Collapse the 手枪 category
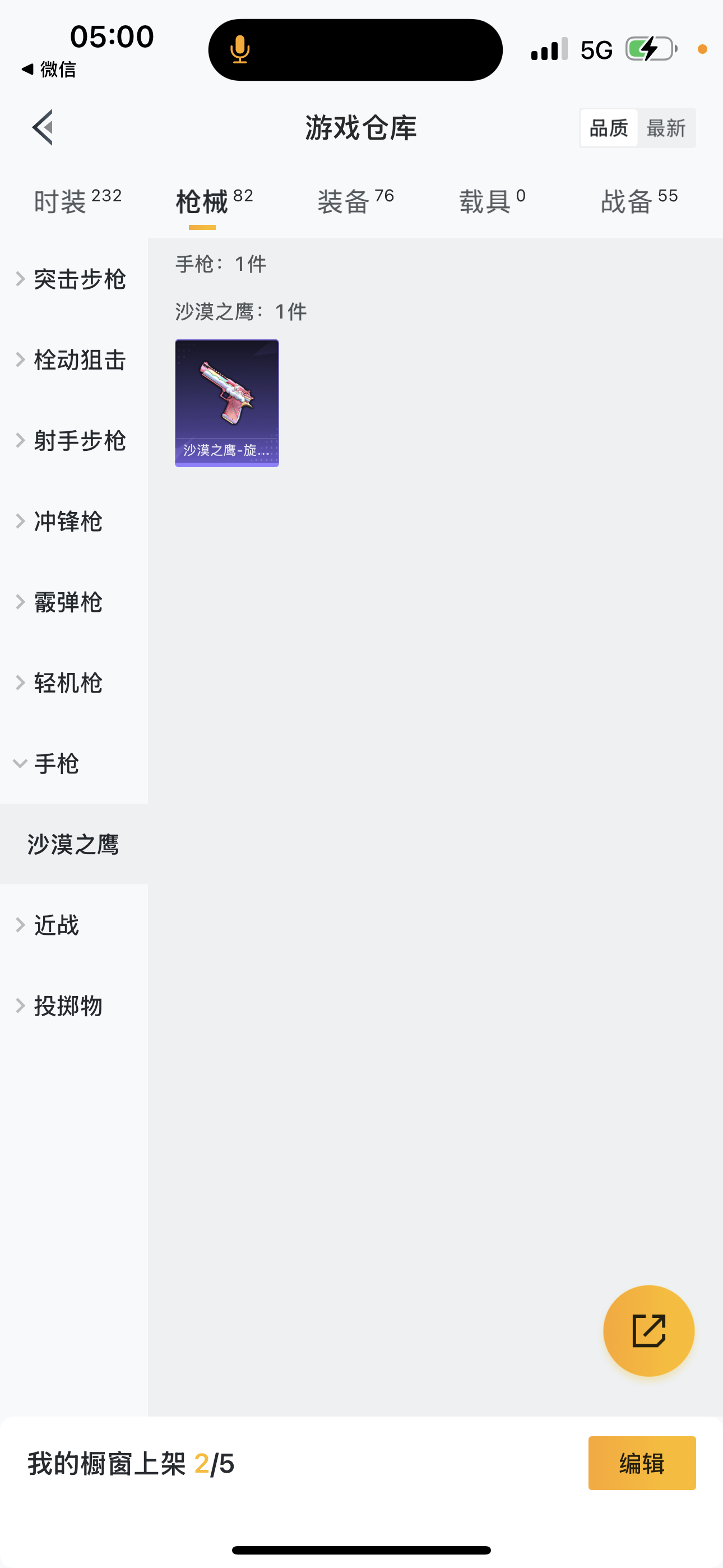The image size is (723, 1568). point(55,764)
